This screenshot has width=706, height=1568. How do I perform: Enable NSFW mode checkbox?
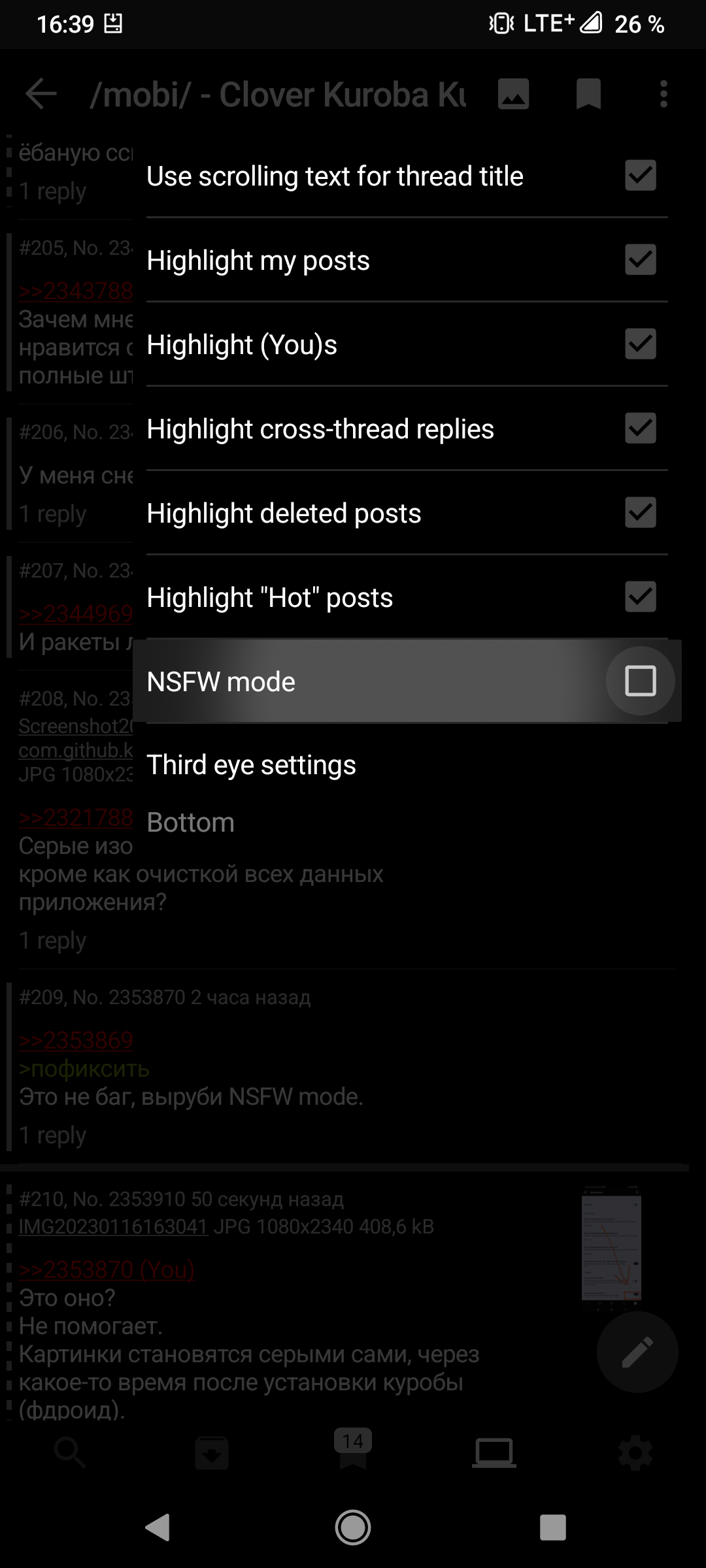point(640,681)
